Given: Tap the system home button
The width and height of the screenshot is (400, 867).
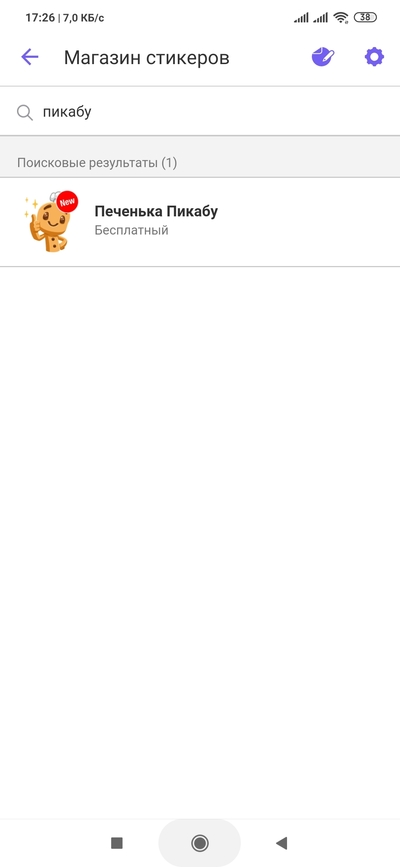Looking at the screenshot, I should tap(200, 843).
